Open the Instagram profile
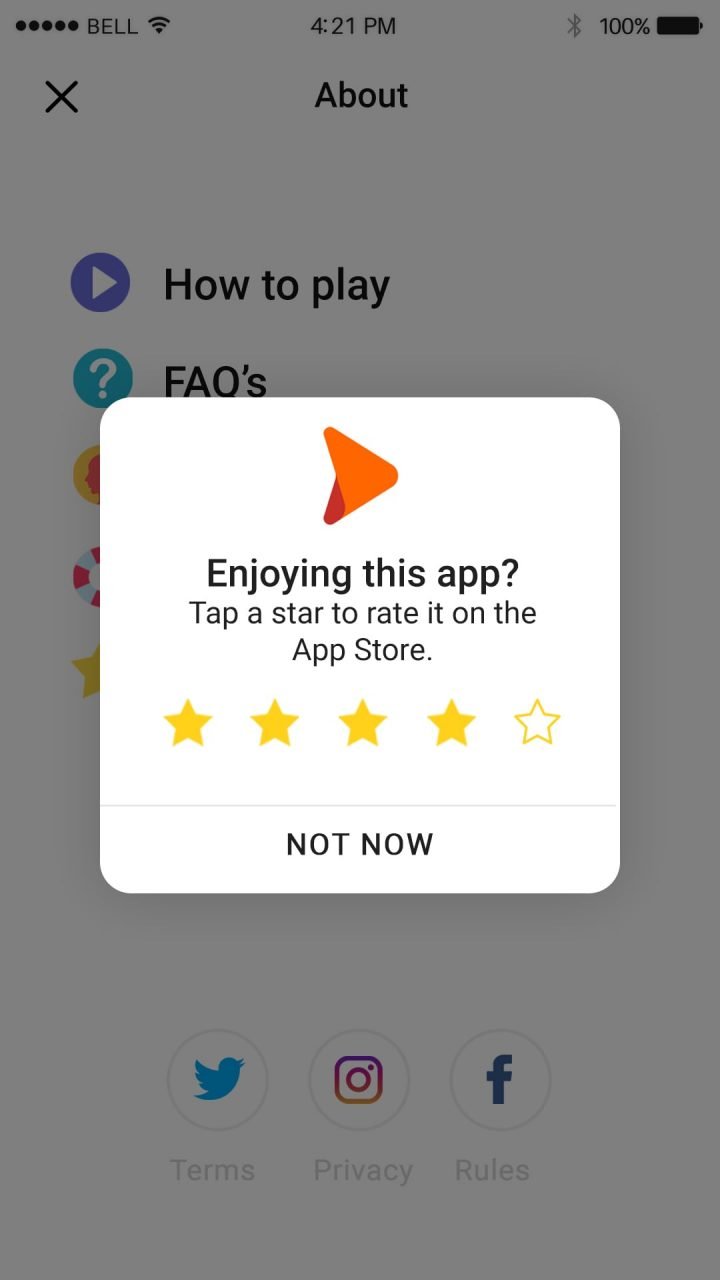 [359, 1080]
